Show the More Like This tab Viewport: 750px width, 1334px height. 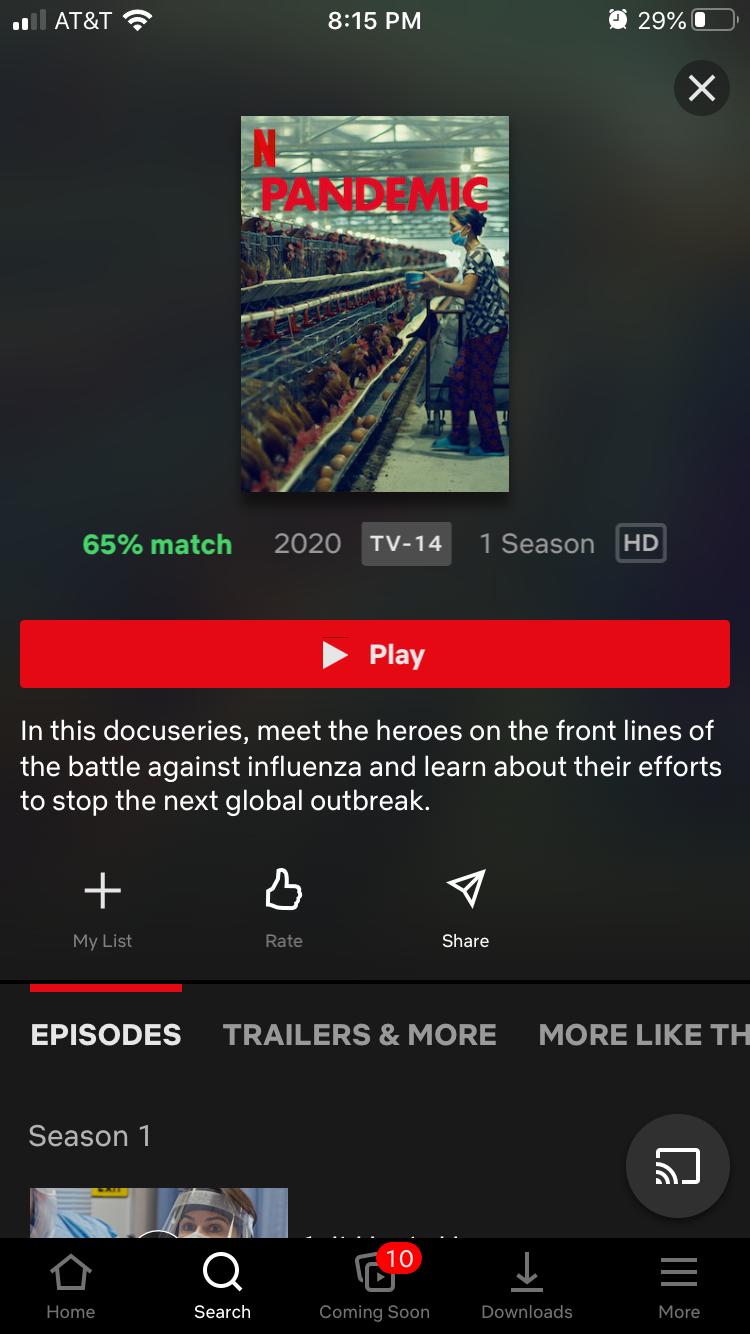point(643,1035)
